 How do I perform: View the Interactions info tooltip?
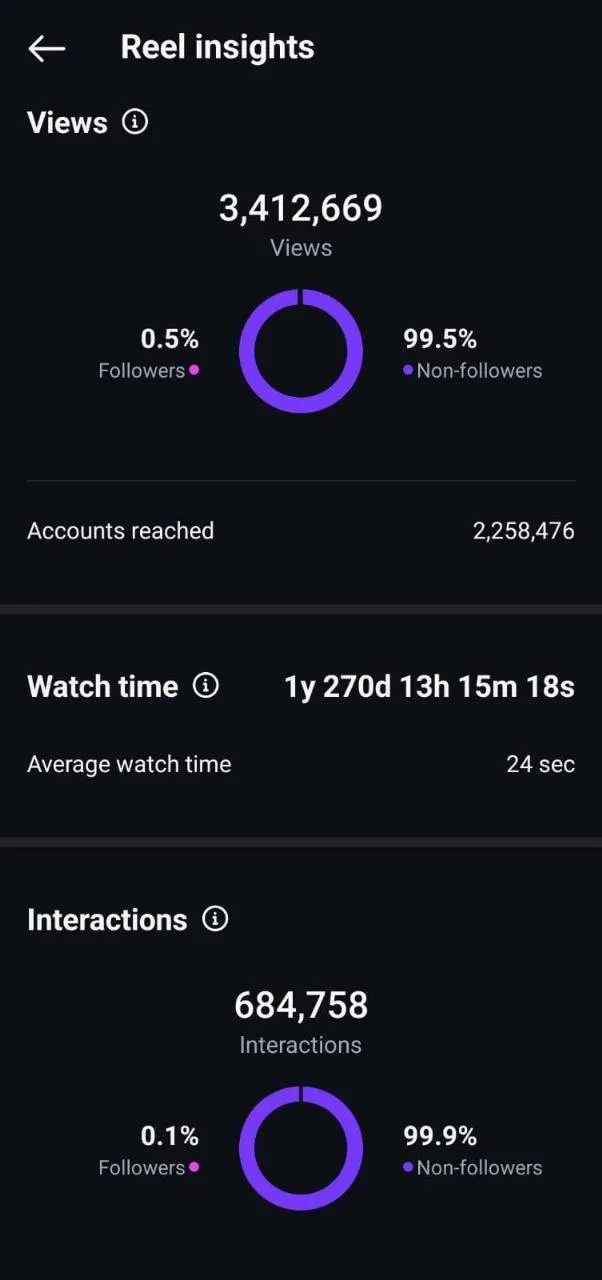pos(215,919)
